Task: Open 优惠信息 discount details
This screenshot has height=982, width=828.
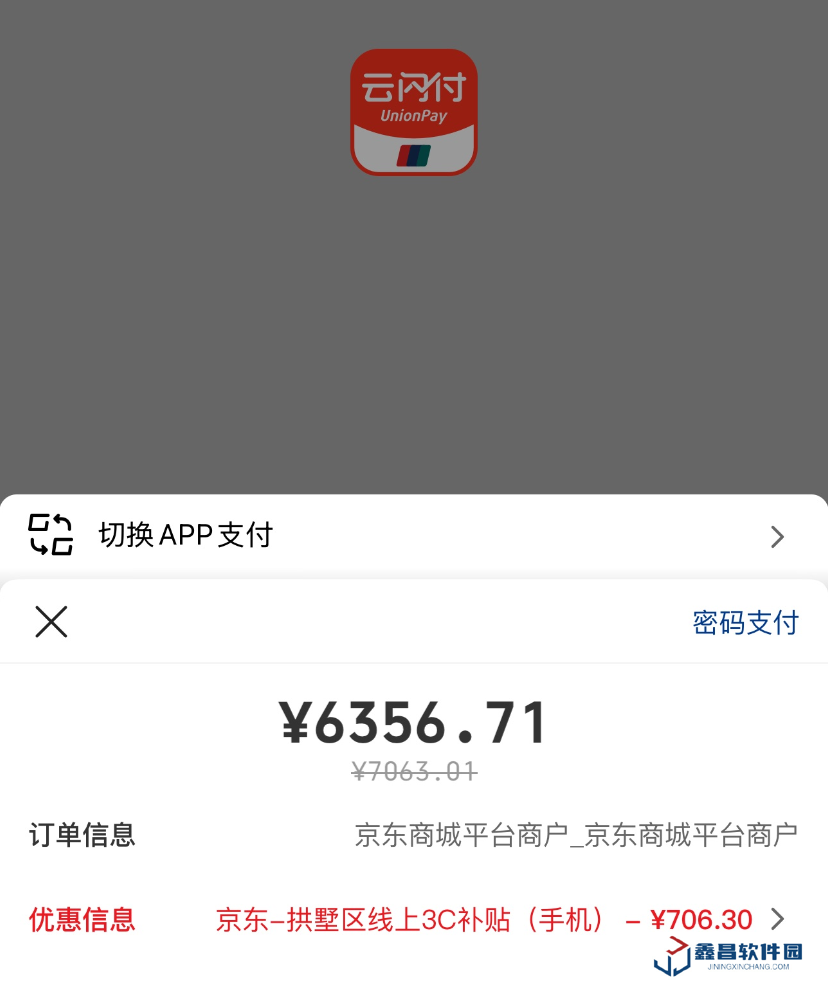Action: [x=500, y=919]
